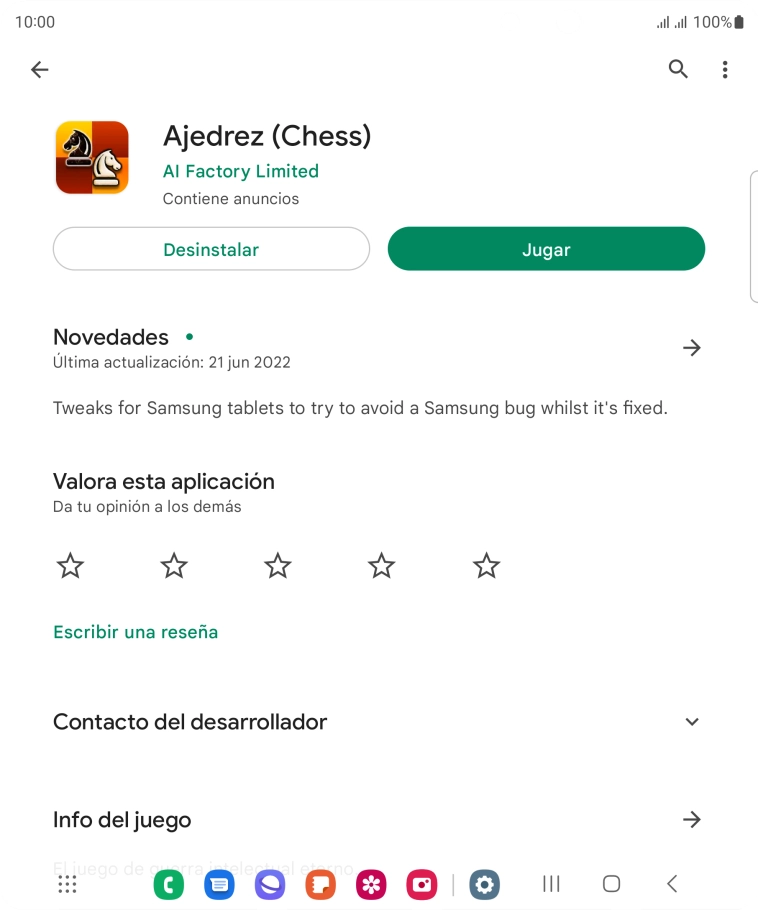Open the AI Factory Limited developer page
Image resolution: width=758 pixels, height=910 pixels.
(x=240, y=171)
